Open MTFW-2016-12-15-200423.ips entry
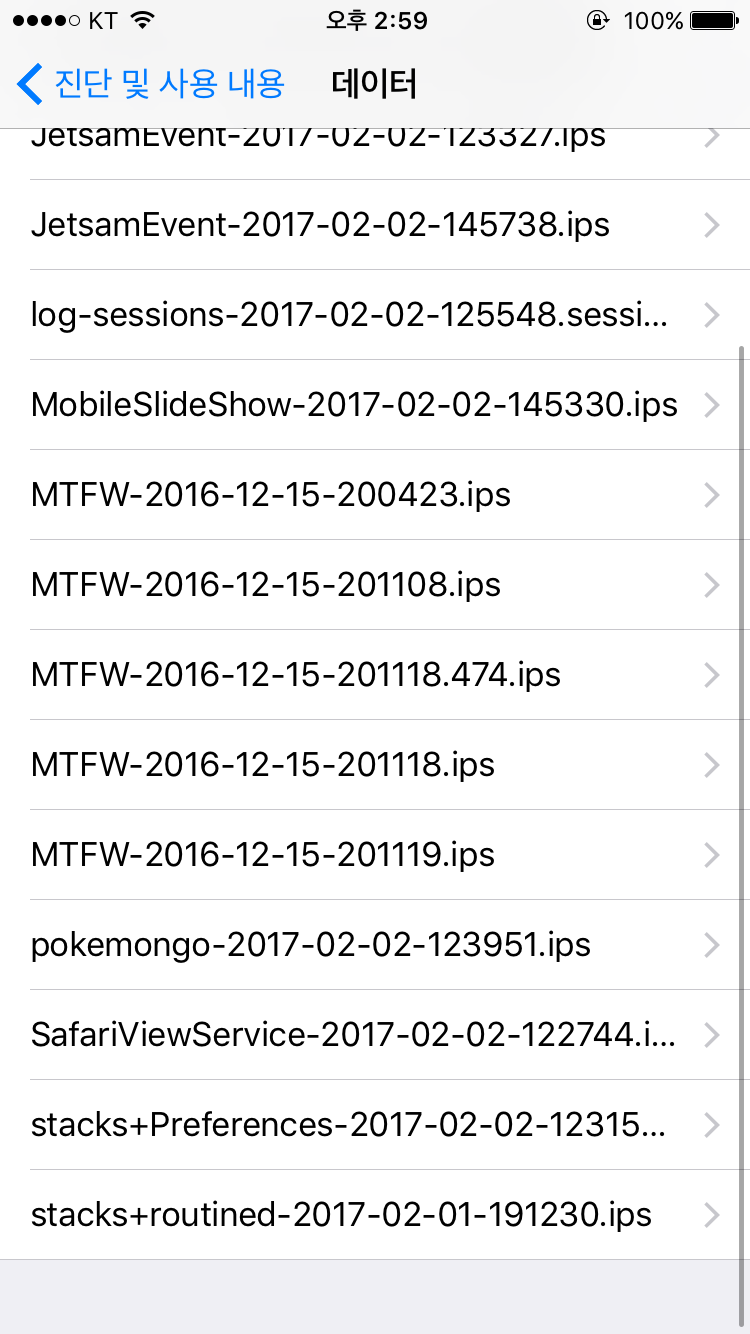The height and width of the screenshot is (1334, 750). tap(375, 495)
